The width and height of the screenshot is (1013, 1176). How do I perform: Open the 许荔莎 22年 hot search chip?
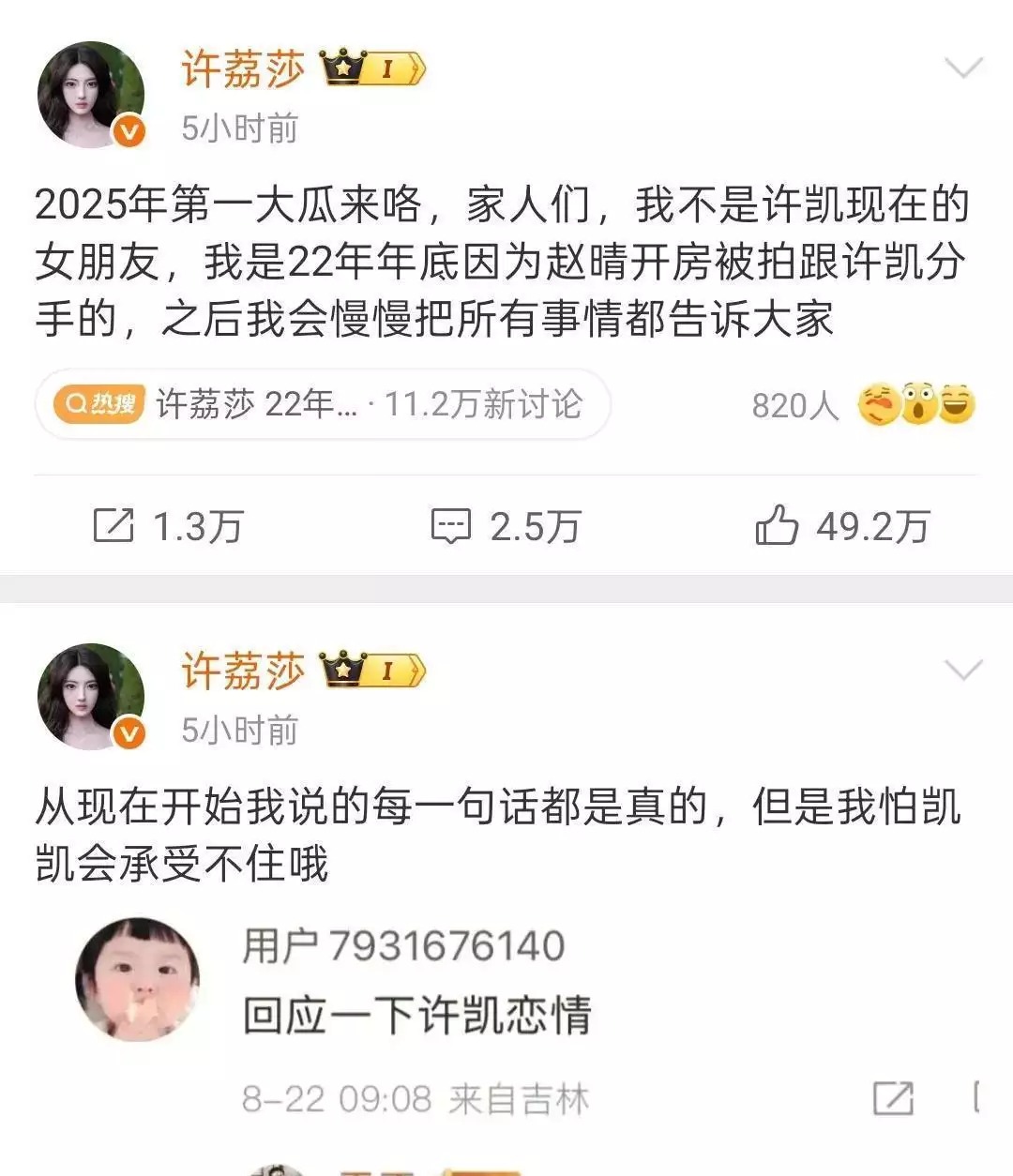point(323,405)
